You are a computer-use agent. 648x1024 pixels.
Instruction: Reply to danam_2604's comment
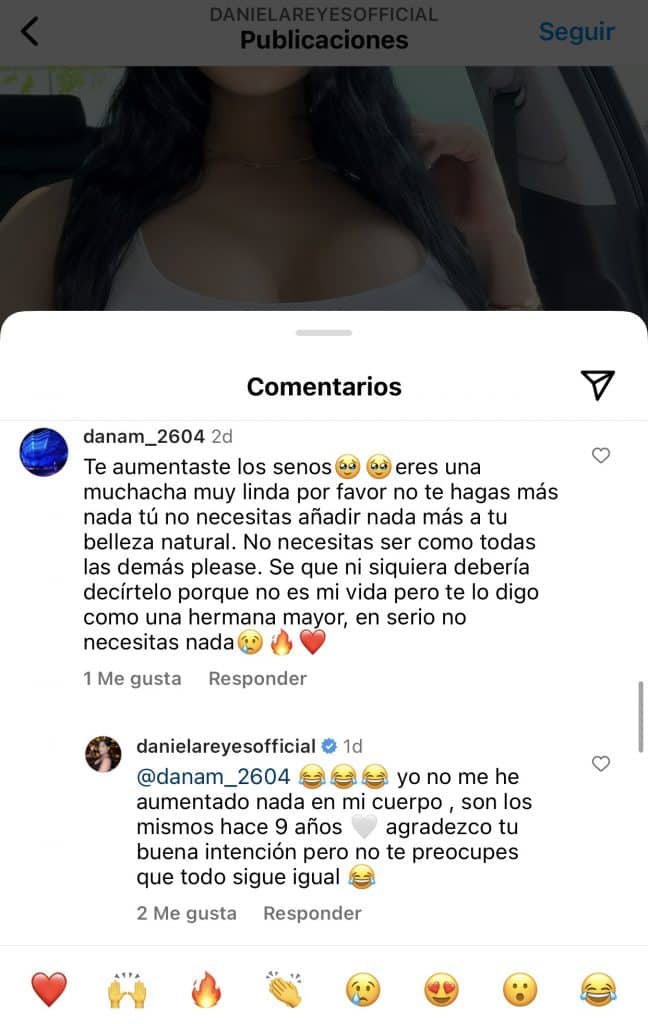(257, 678)
